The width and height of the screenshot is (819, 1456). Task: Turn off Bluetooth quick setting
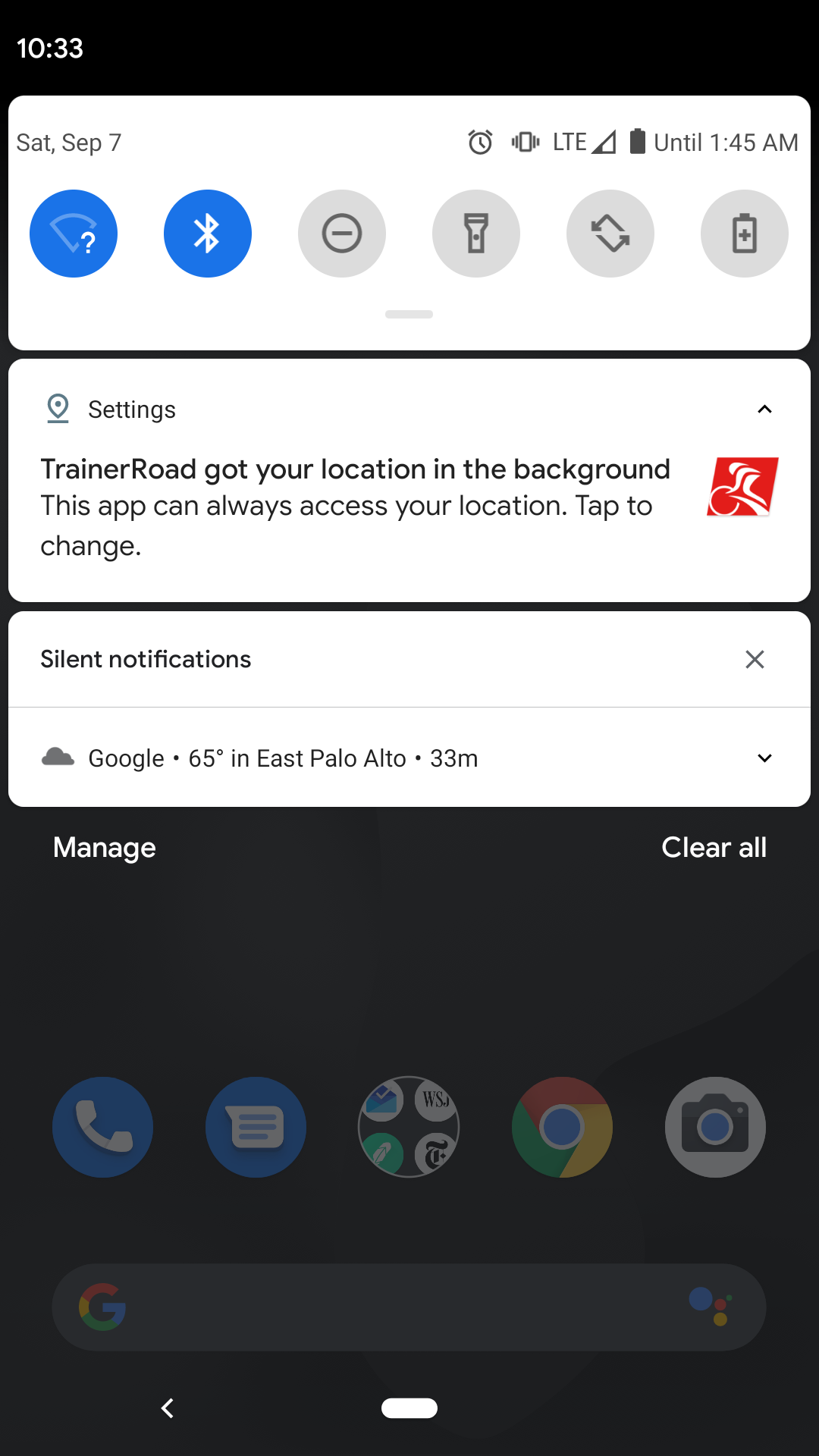pyautogui.click(x=208, y=234)
